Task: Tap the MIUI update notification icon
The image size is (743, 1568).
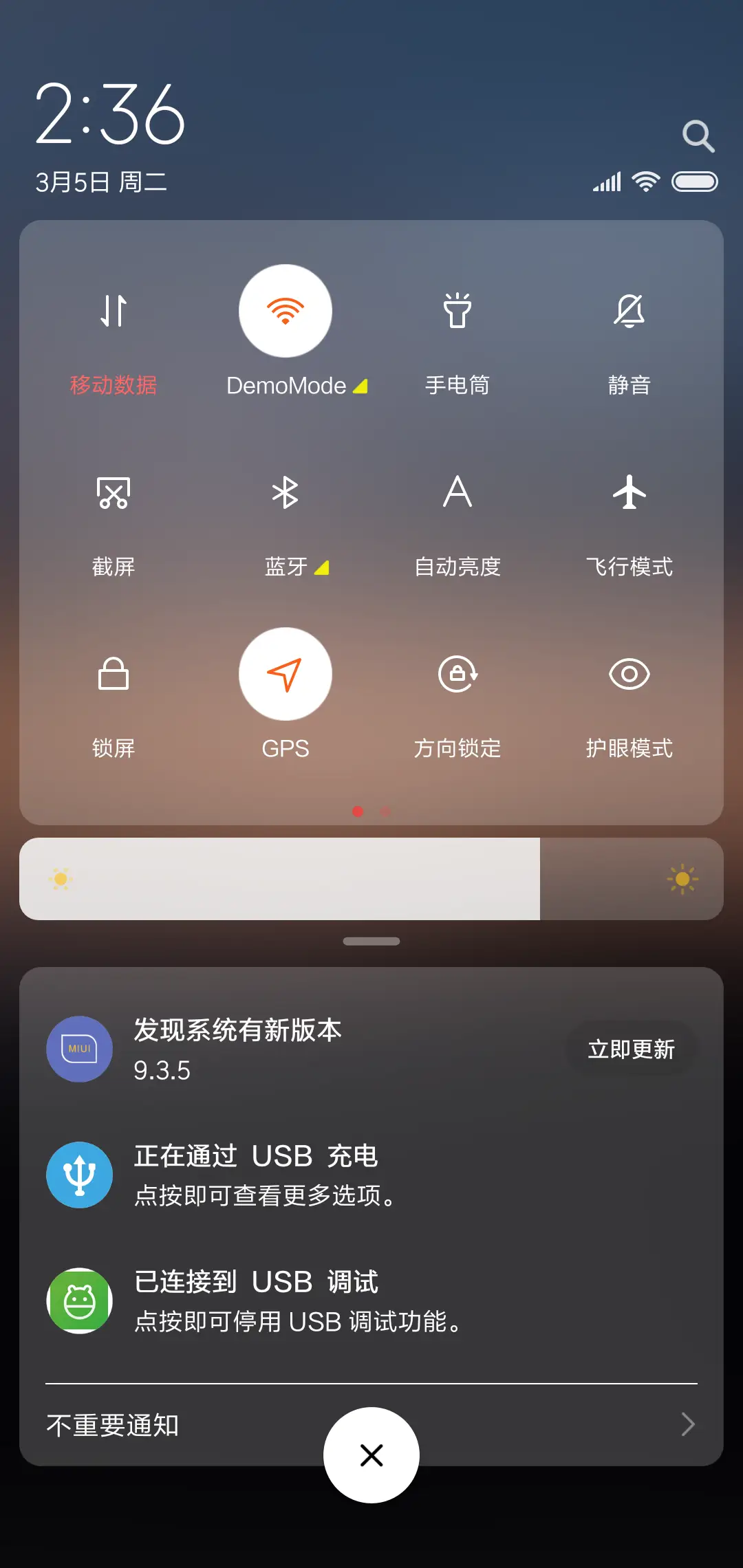Action: click(78, 1049)
